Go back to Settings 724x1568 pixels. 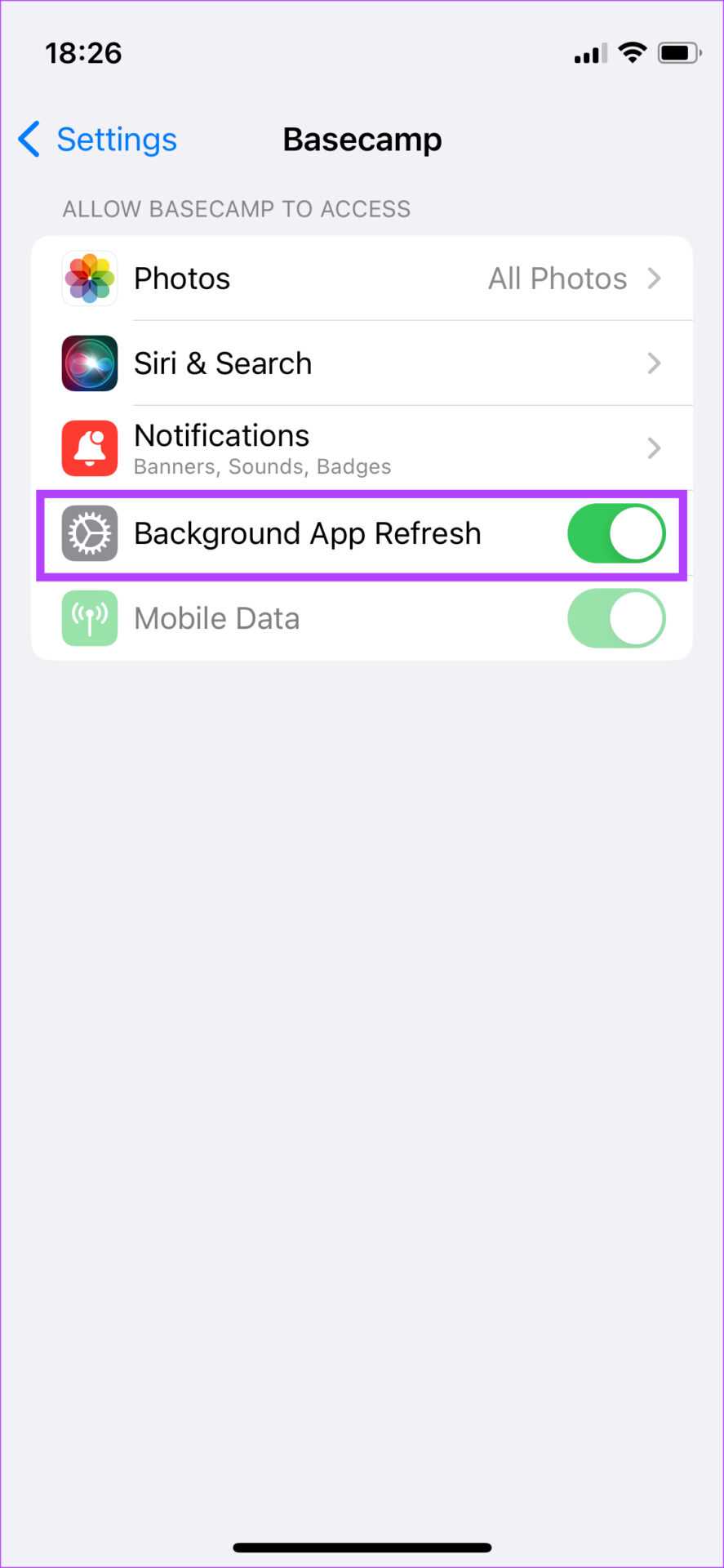(x=98, y=140)
